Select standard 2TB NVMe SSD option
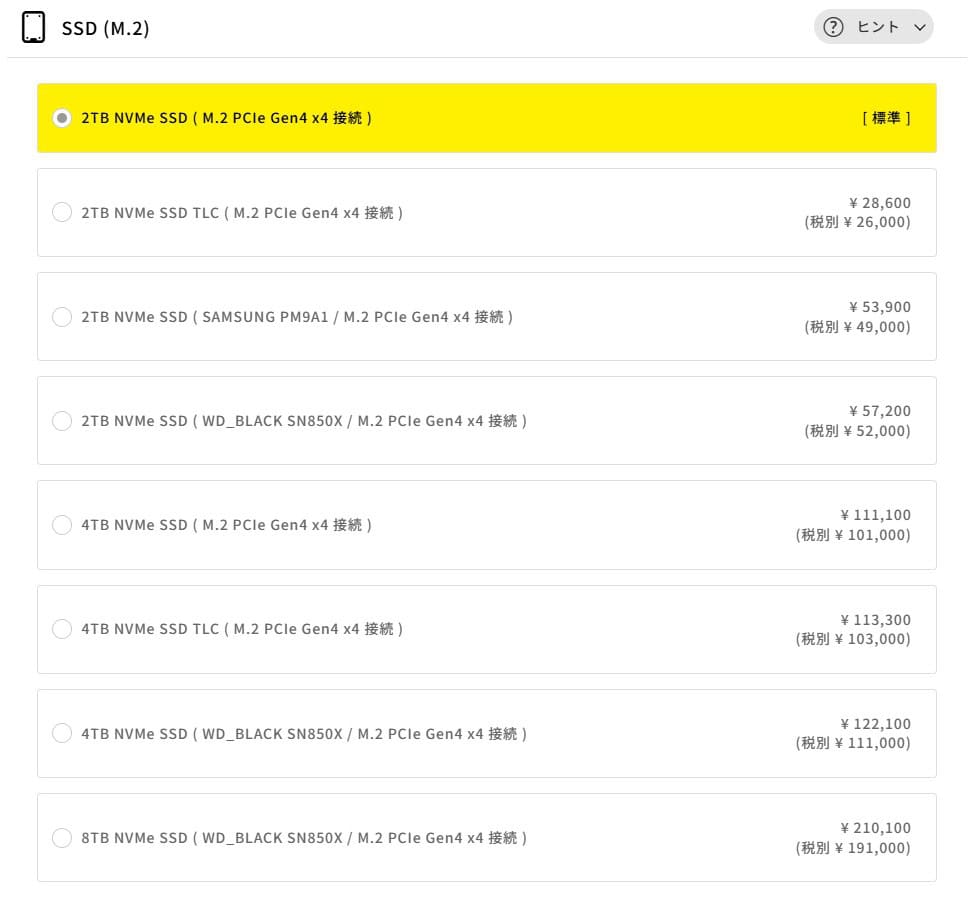The width and height of the screenshot is (969, 904). click(62, 118)
